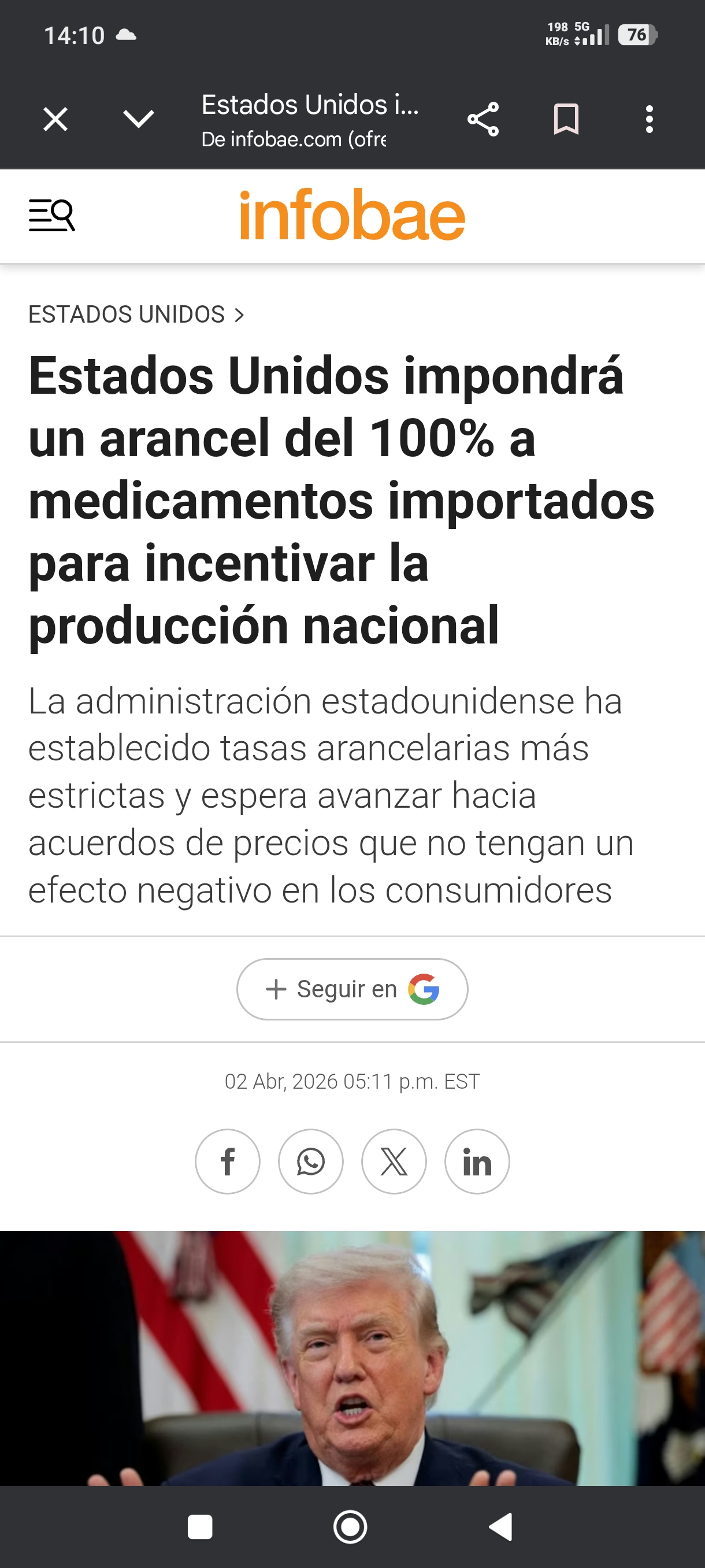Share the article on Facebook
Viewport: 705px width, 1568px height.
228,1162
